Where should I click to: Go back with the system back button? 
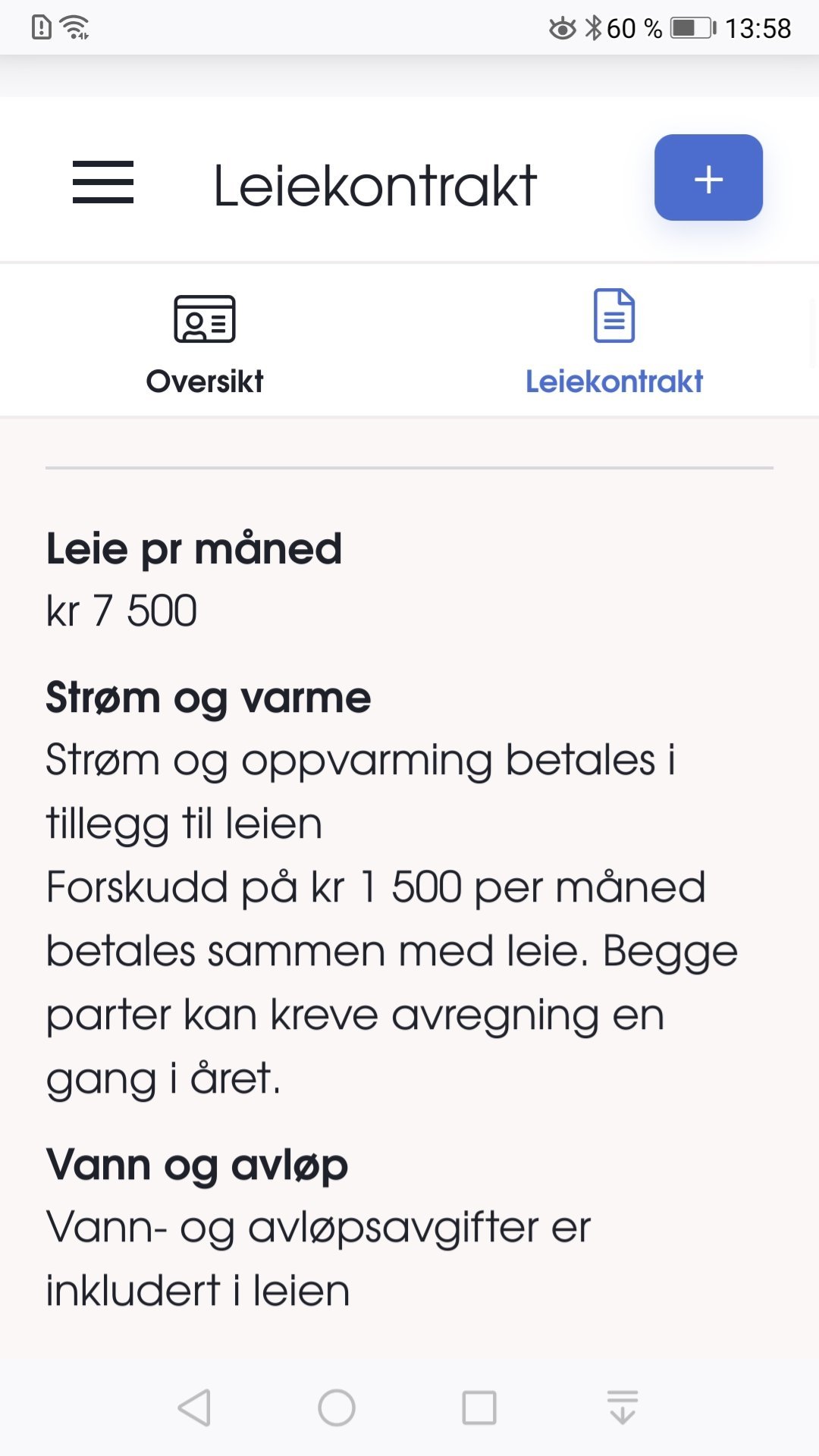click(x=194, y=1408)
